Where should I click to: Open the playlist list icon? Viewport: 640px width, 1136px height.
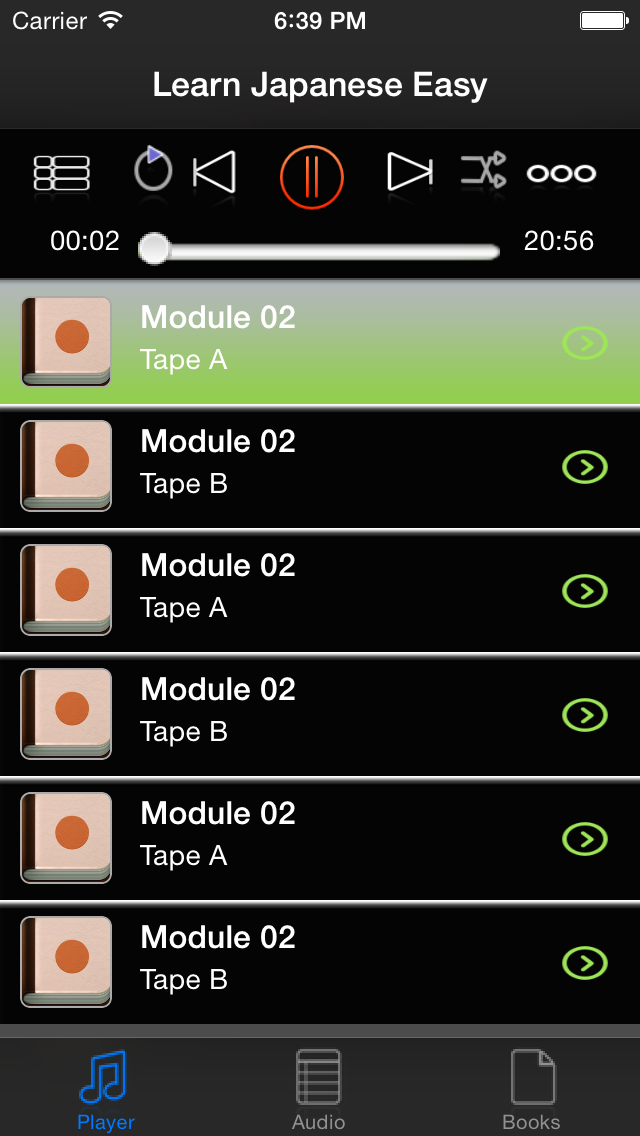[62, 173]
